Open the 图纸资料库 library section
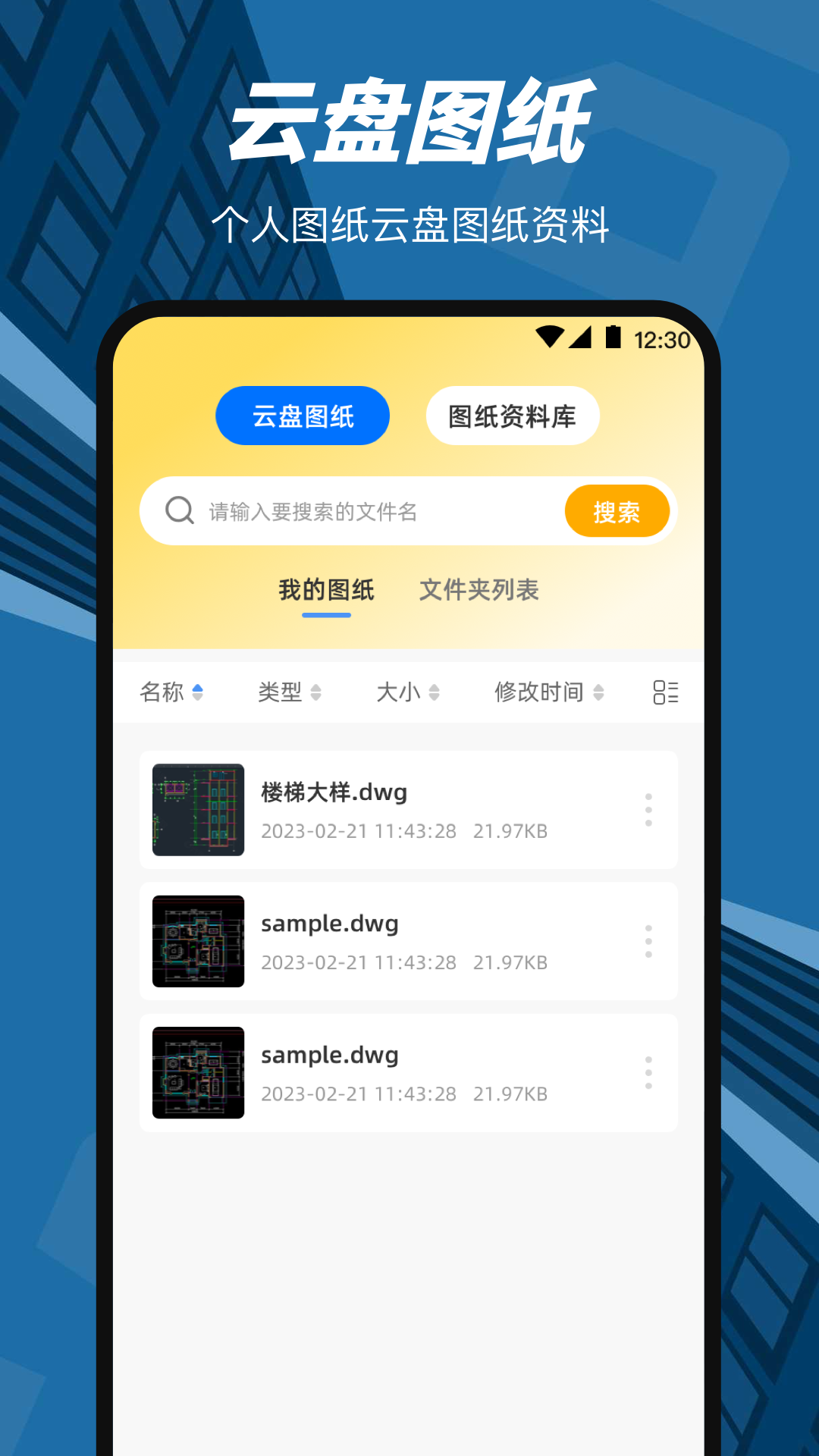 [x=512, y=416]
